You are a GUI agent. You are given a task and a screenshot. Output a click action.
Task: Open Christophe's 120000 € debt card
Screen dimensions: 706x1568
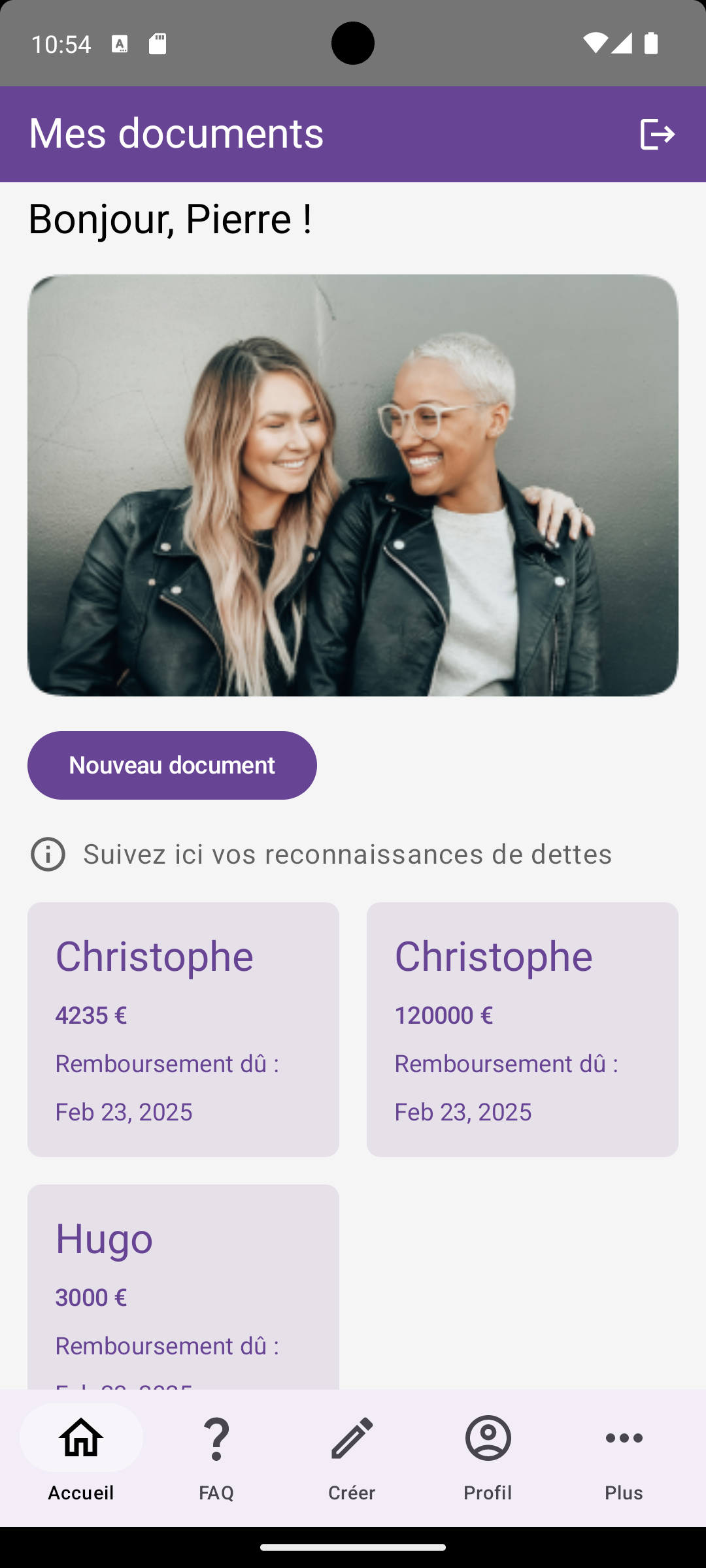(x=522, y=1029)
